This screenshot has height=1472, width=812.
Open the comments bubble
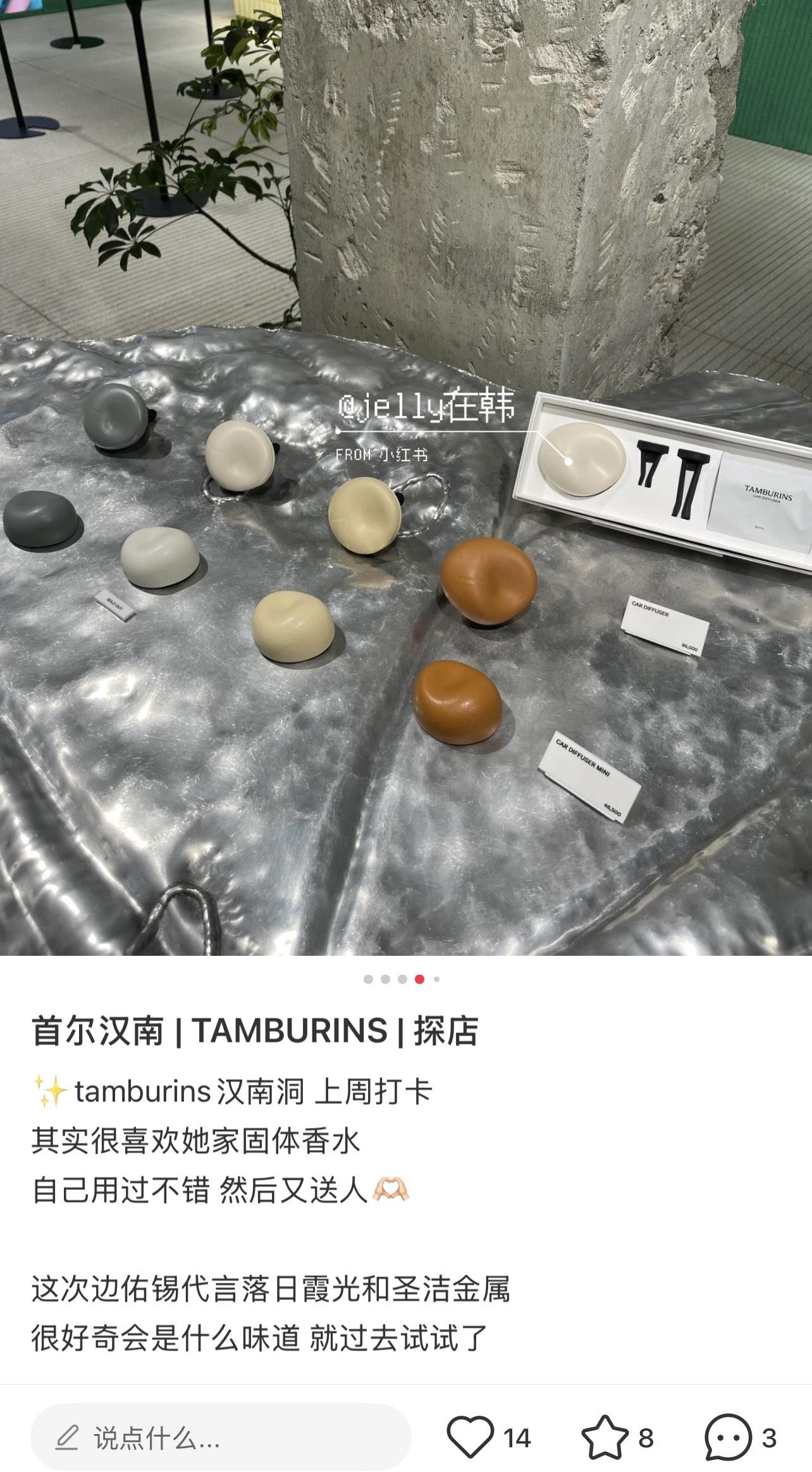(x=728, y=1437)
